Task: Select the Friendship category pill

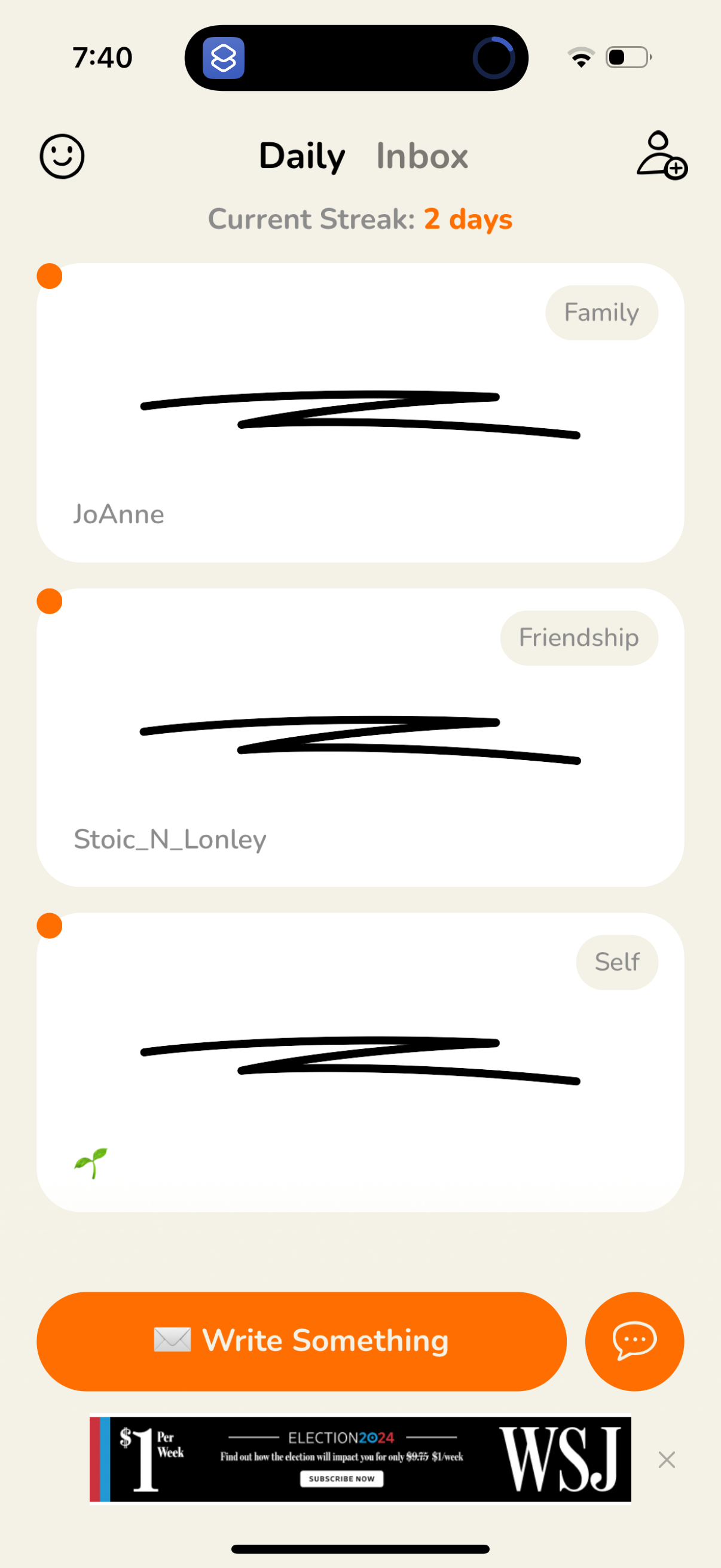Action: pyautogui.click(x=579, y=637)
